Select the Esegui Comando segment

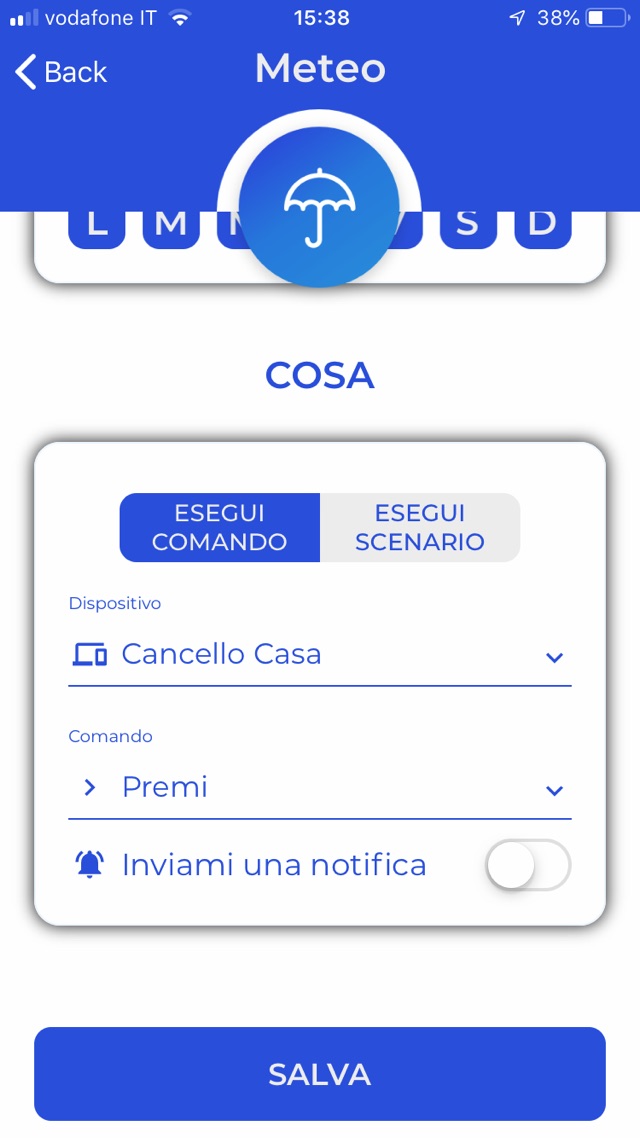tap(220, 527)
